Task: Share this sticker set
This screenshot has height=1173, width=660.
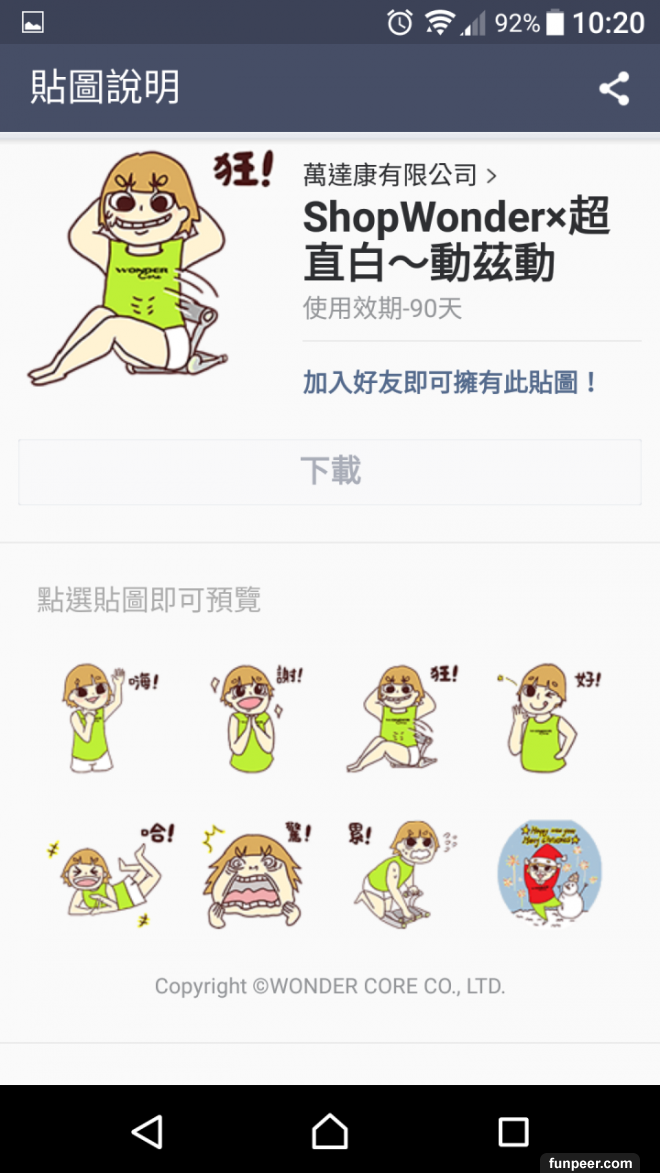Action: tap(614, 89)
